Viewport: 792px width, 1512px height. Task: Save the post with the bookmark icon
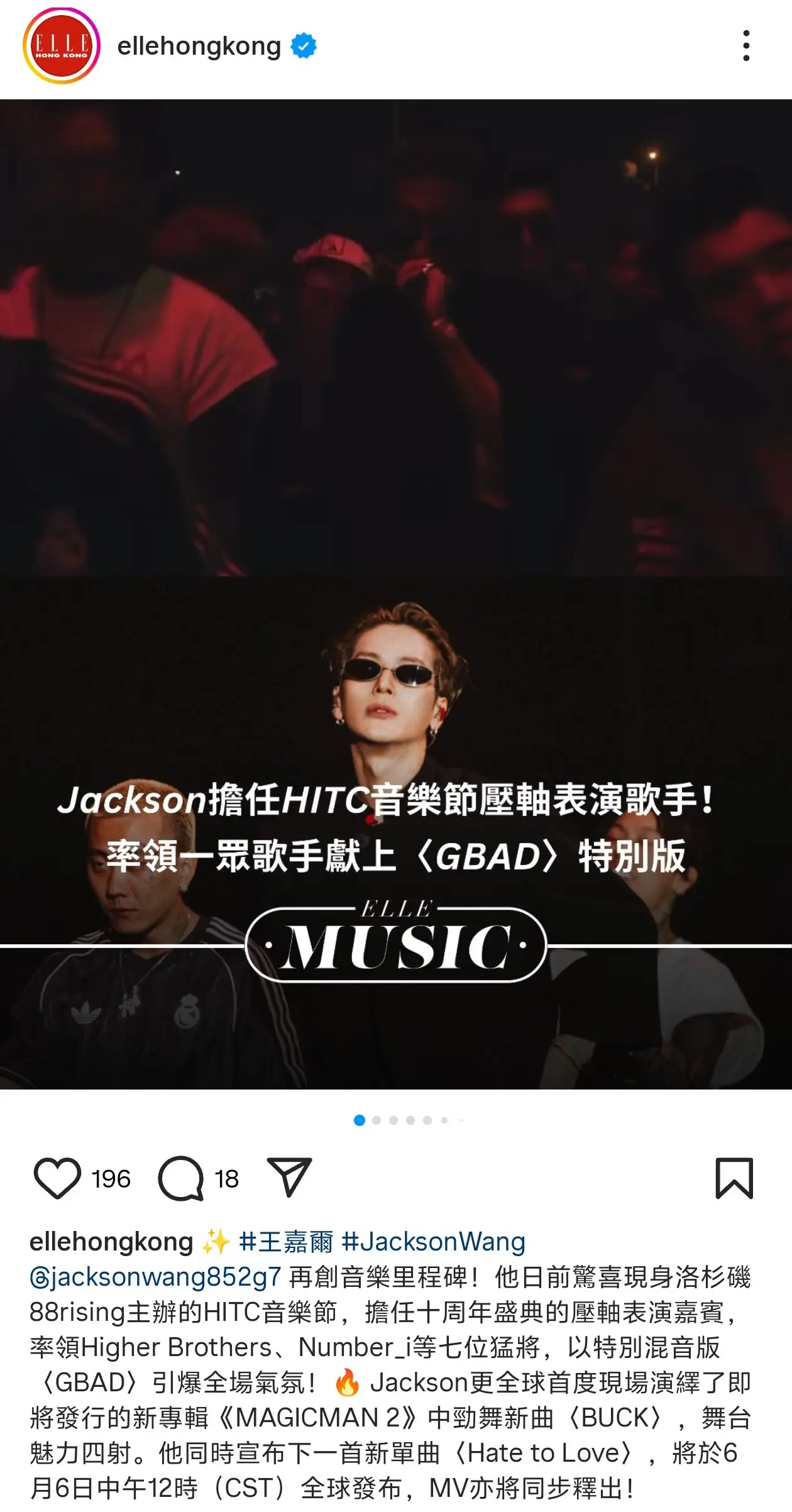point(734,1179)
